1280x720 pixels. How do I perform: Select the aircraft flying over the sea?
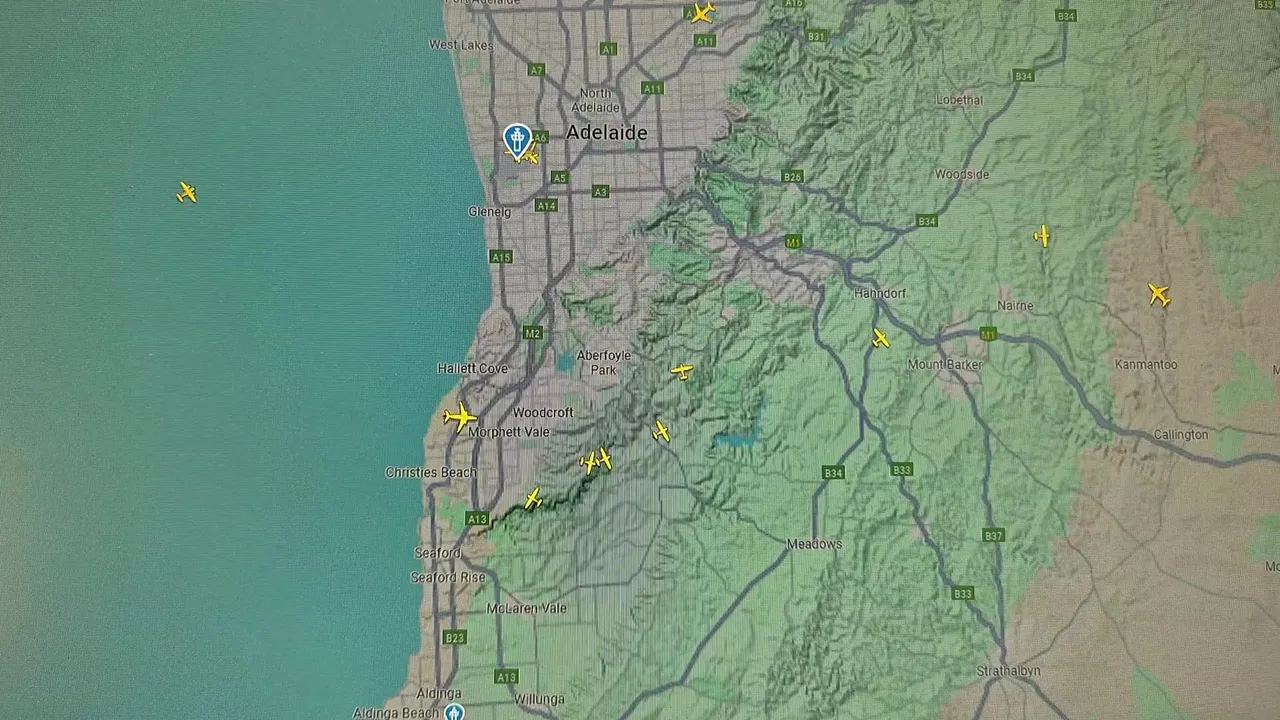click(x=187, y=192)
